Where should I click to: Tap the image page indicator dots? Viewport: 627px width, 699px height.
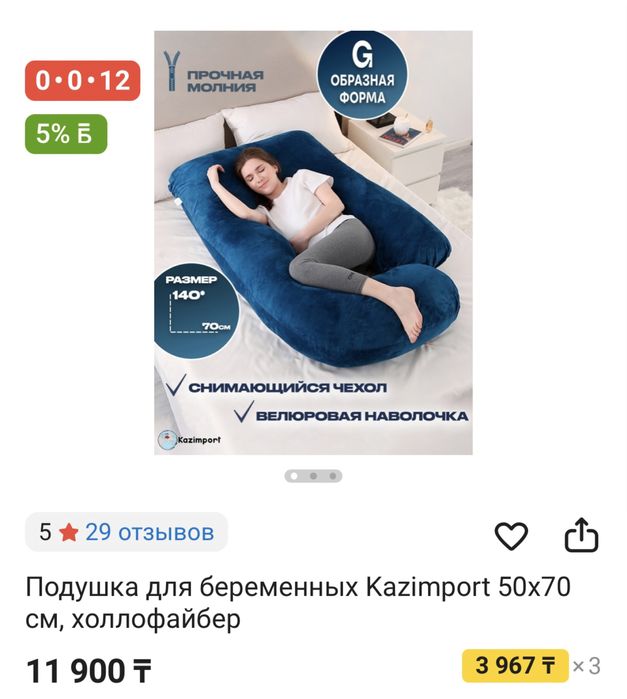[x=313, y=476]
